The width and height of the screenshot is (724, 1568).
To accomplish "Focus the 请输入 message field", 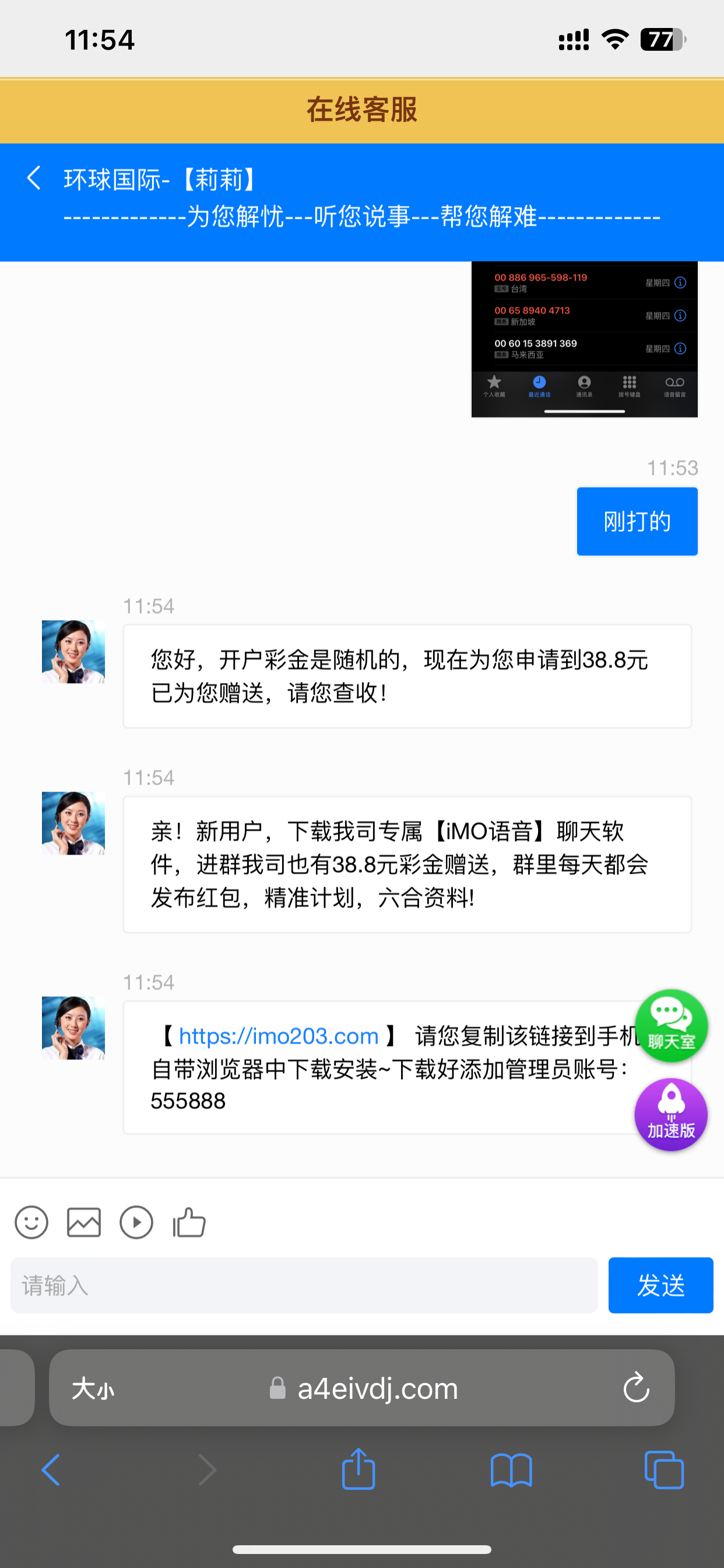I will (304, 1286).
